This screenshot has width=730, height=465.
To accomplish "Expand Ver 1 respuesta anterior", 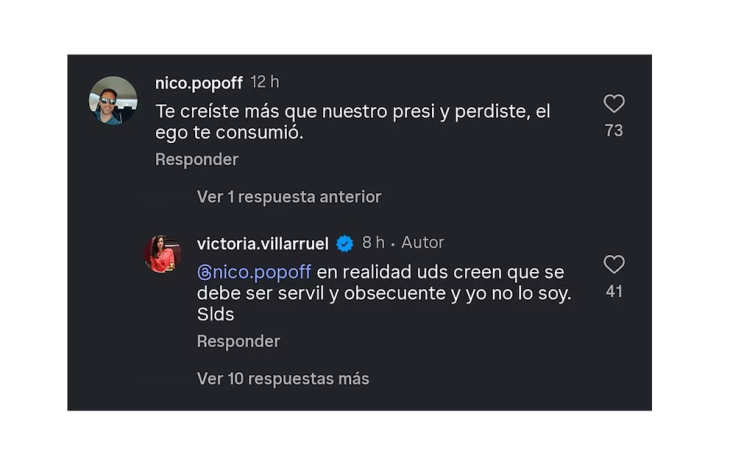I will point(288,197).
